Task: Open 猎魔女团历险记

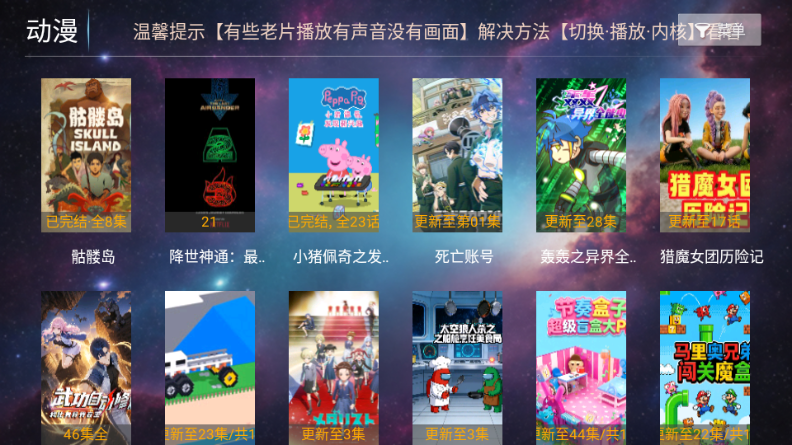Action: pos(705,155)
